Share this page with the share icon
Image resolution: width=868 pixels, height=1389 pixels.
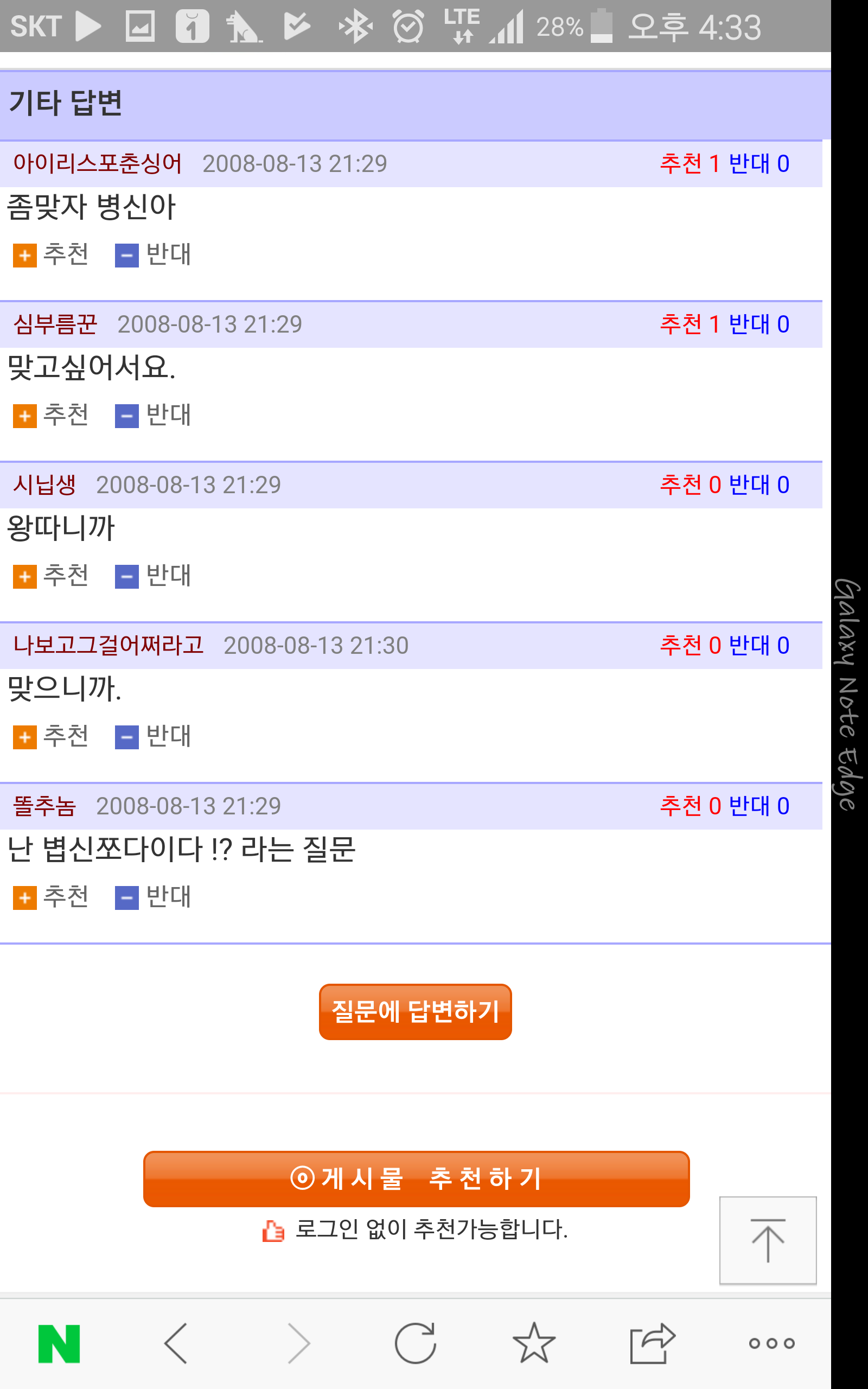[653, 1343]
